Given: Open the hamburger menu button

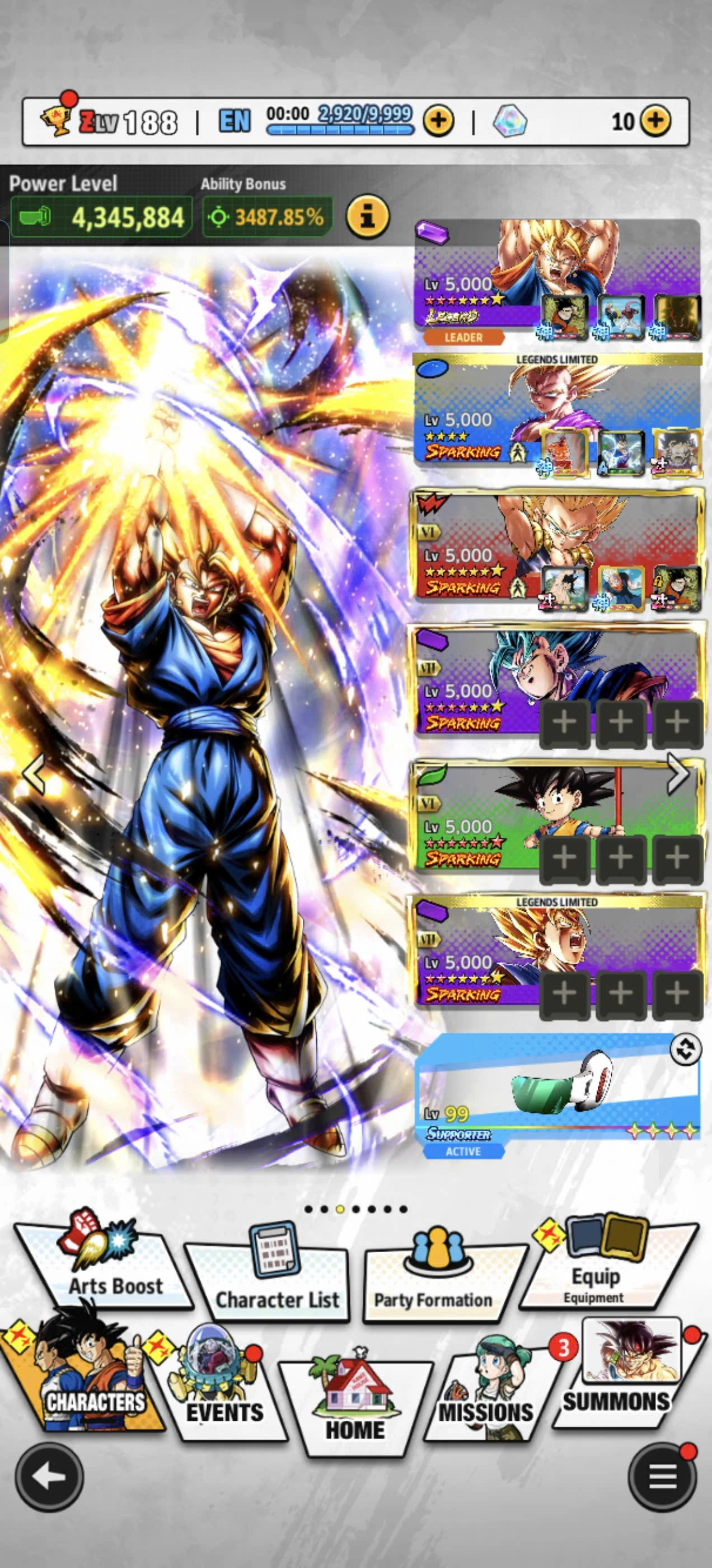Looking at the screenshot, I should (x=662, y=1477).
